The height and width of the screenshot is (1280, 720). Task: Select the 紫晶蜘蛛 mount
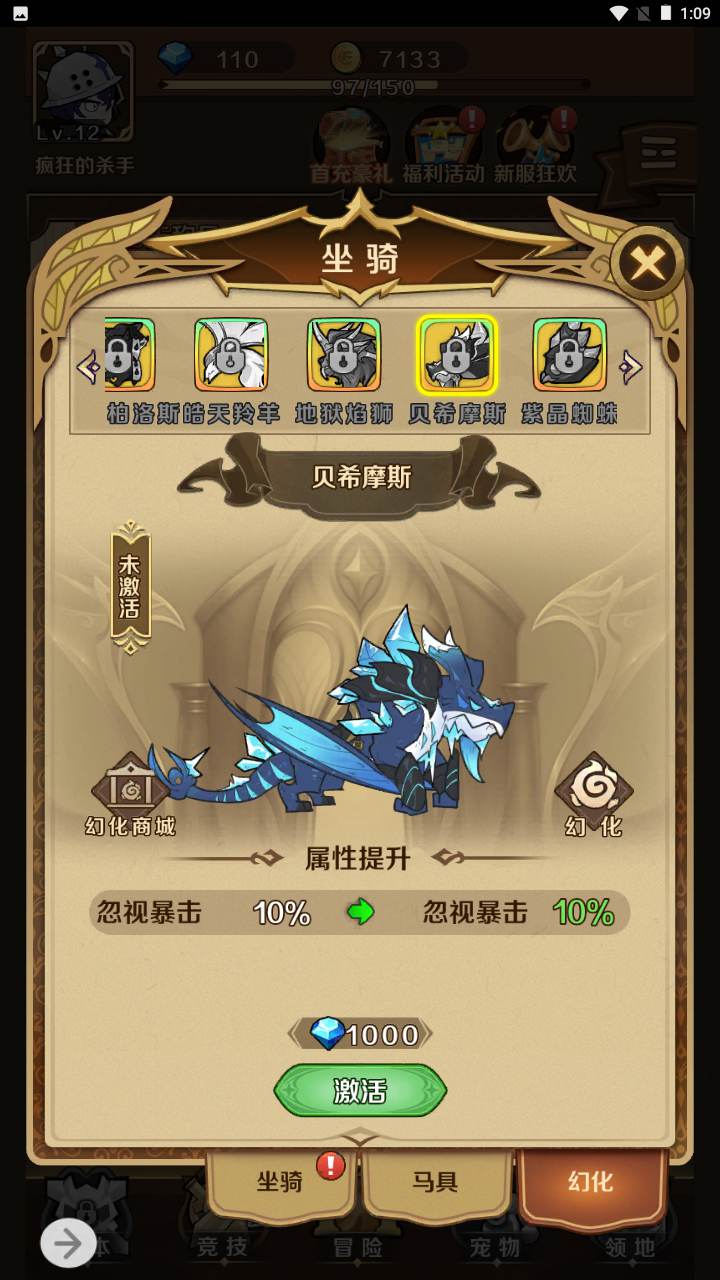569,355
